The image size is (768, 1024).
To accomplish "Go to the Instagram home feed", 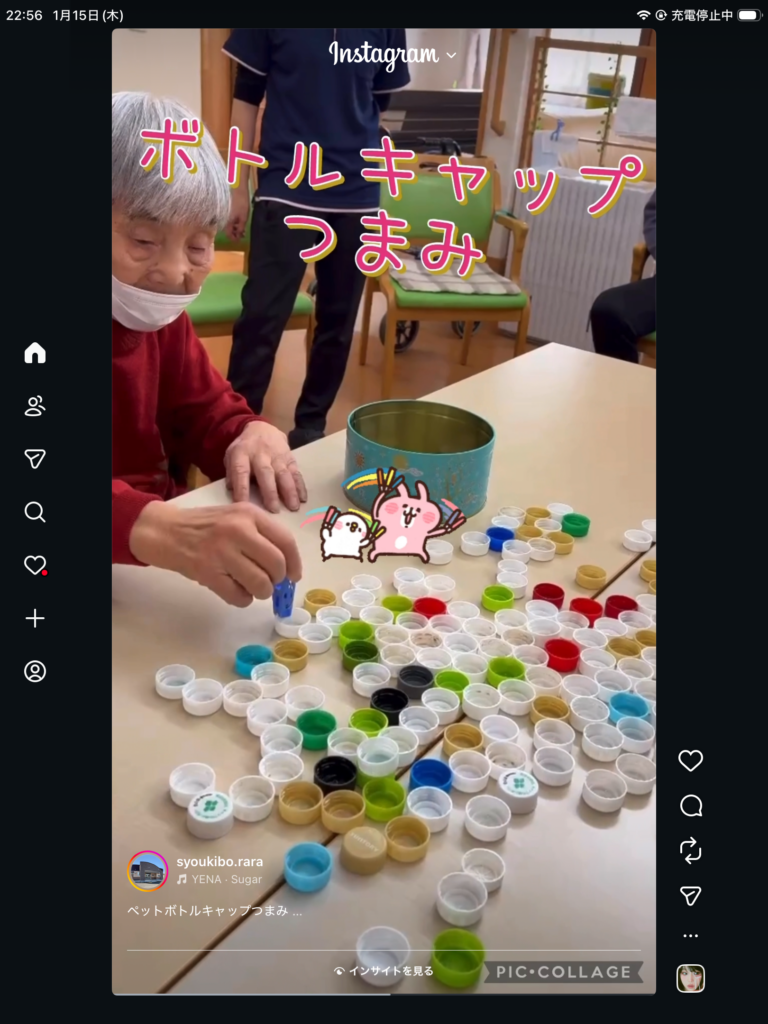I will click(x=35, y=353).
